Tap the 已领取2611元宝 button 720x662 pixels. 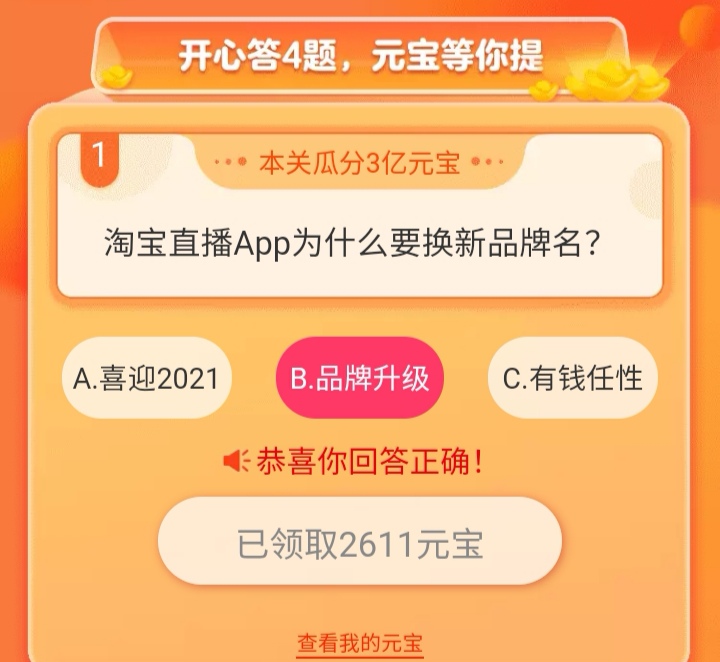point(359,543)
